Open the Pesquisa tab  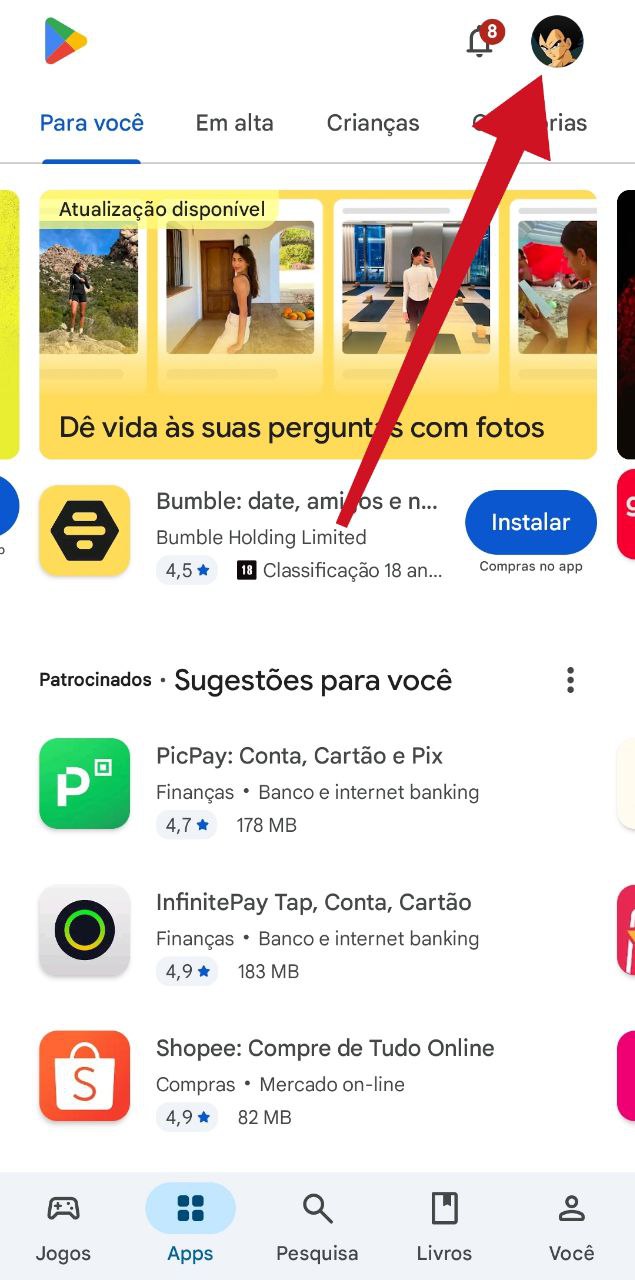pyautogui.click(x=317, y=1226)
